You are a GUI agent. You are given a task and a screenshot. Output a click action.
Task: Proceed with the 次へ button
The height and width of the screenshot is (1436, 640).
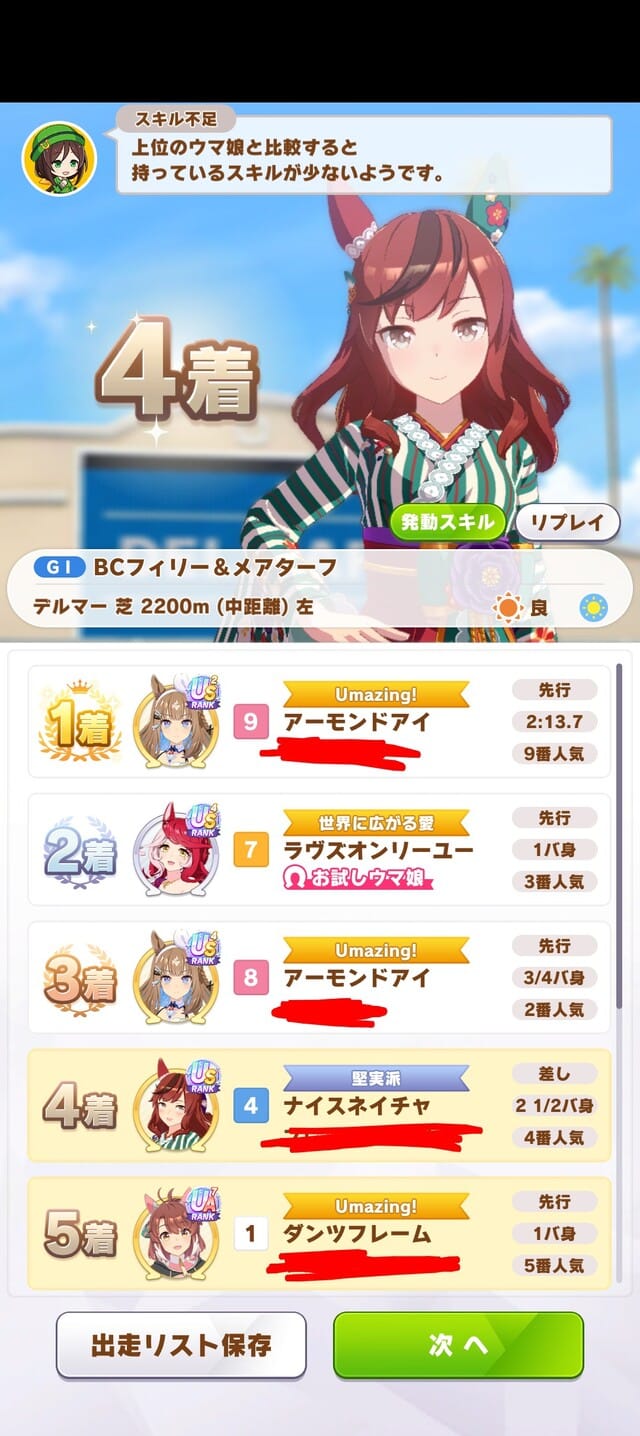click(458, 1345)
